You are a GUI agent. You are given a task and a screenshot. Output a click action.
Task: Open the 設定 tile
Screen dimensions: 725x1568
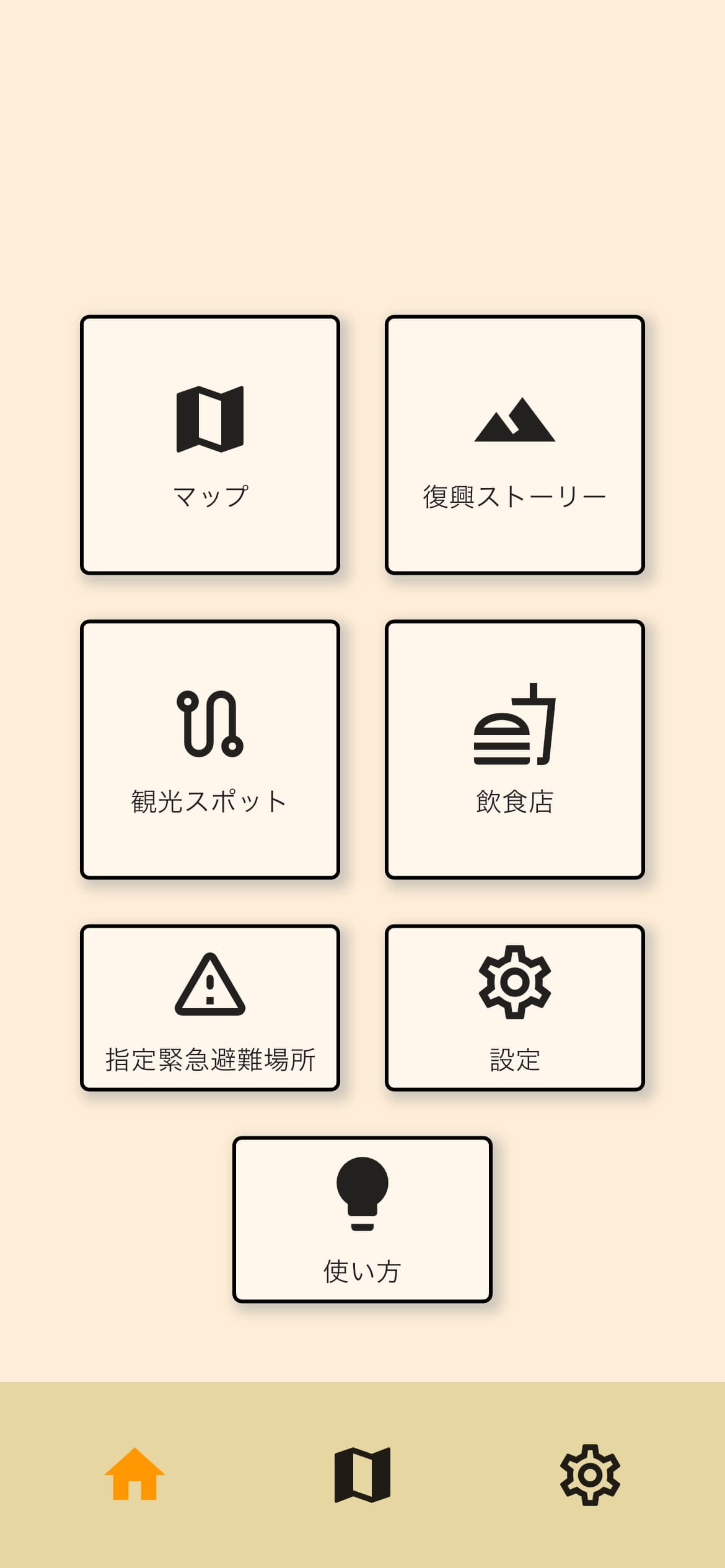(x=514, y=1008)
